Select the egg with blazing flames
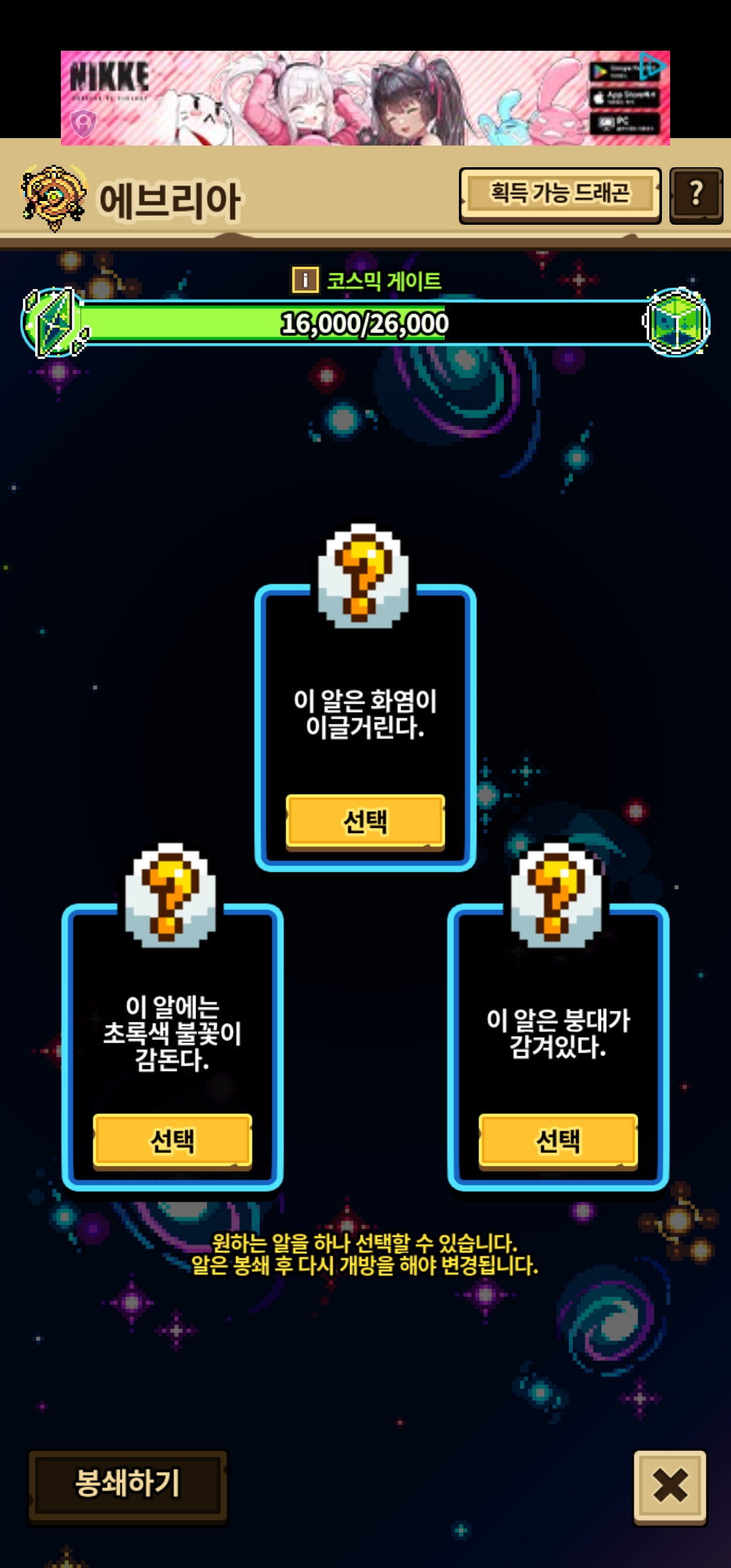731x1568 pixels. point(365,821)
